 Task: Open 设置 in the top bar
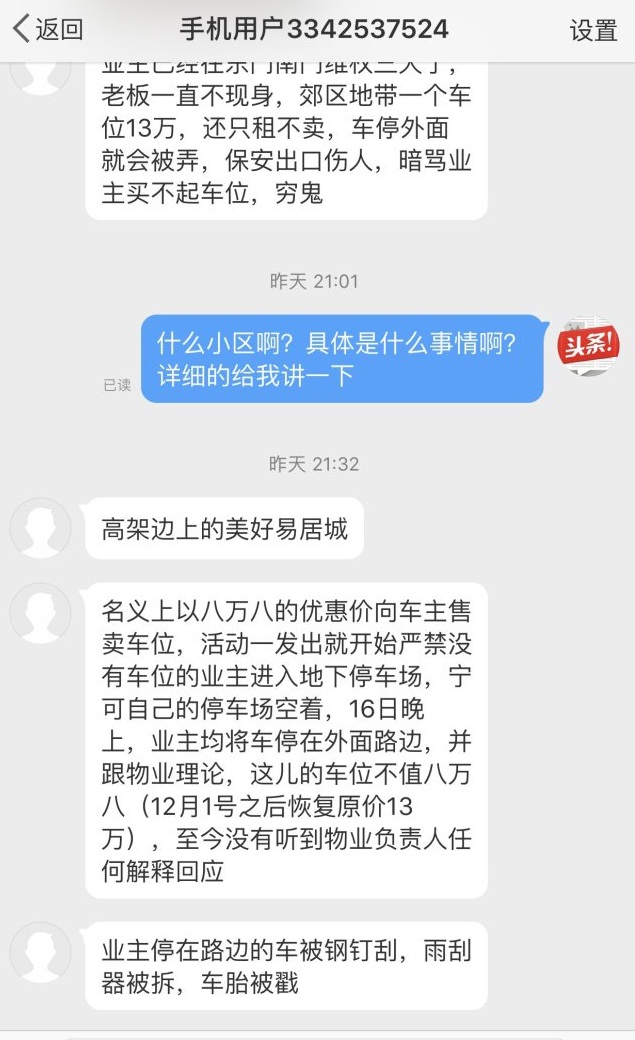(x=593, y=30)
